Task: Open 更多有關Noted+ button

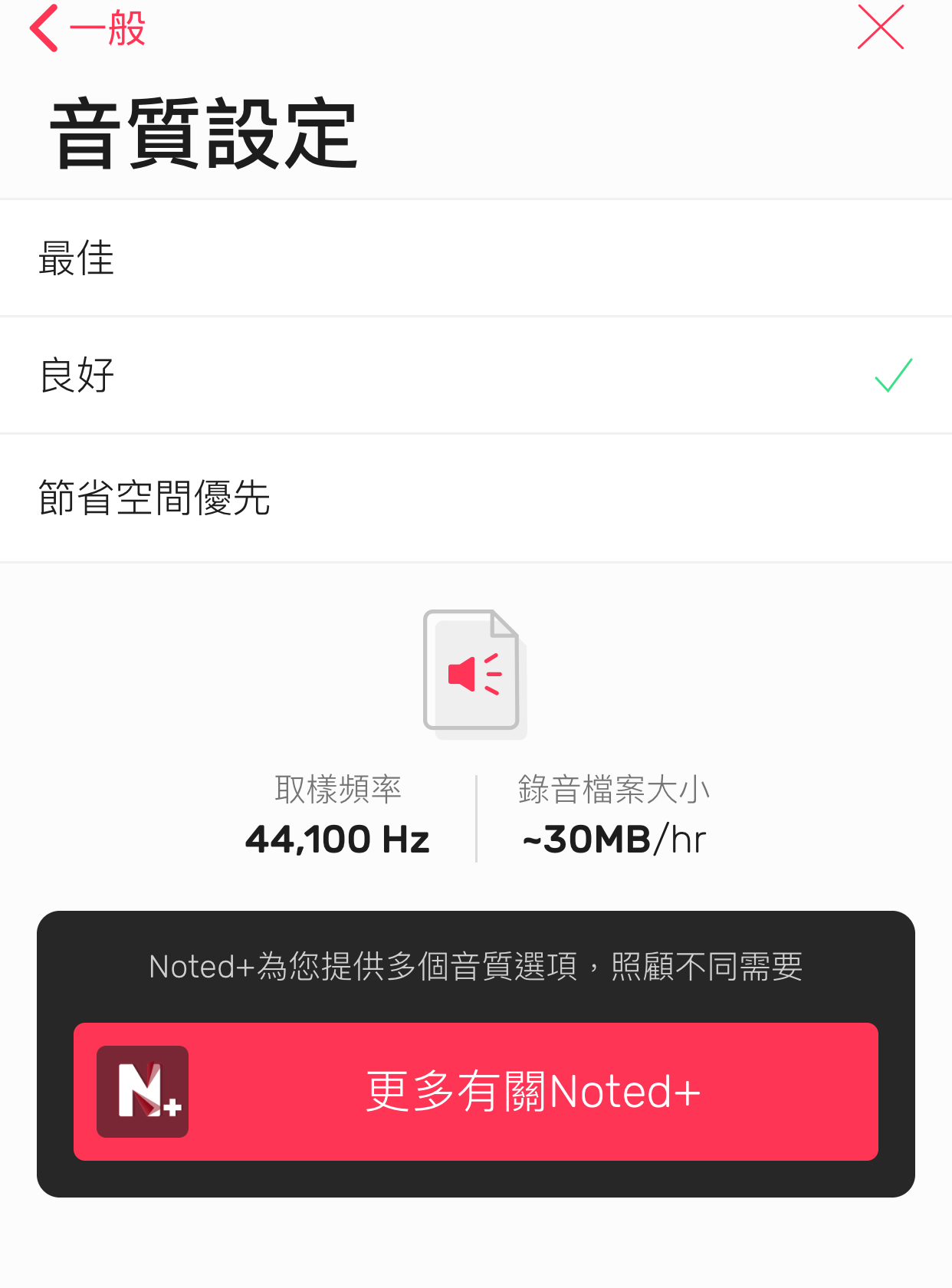Action: [475, 1091]
